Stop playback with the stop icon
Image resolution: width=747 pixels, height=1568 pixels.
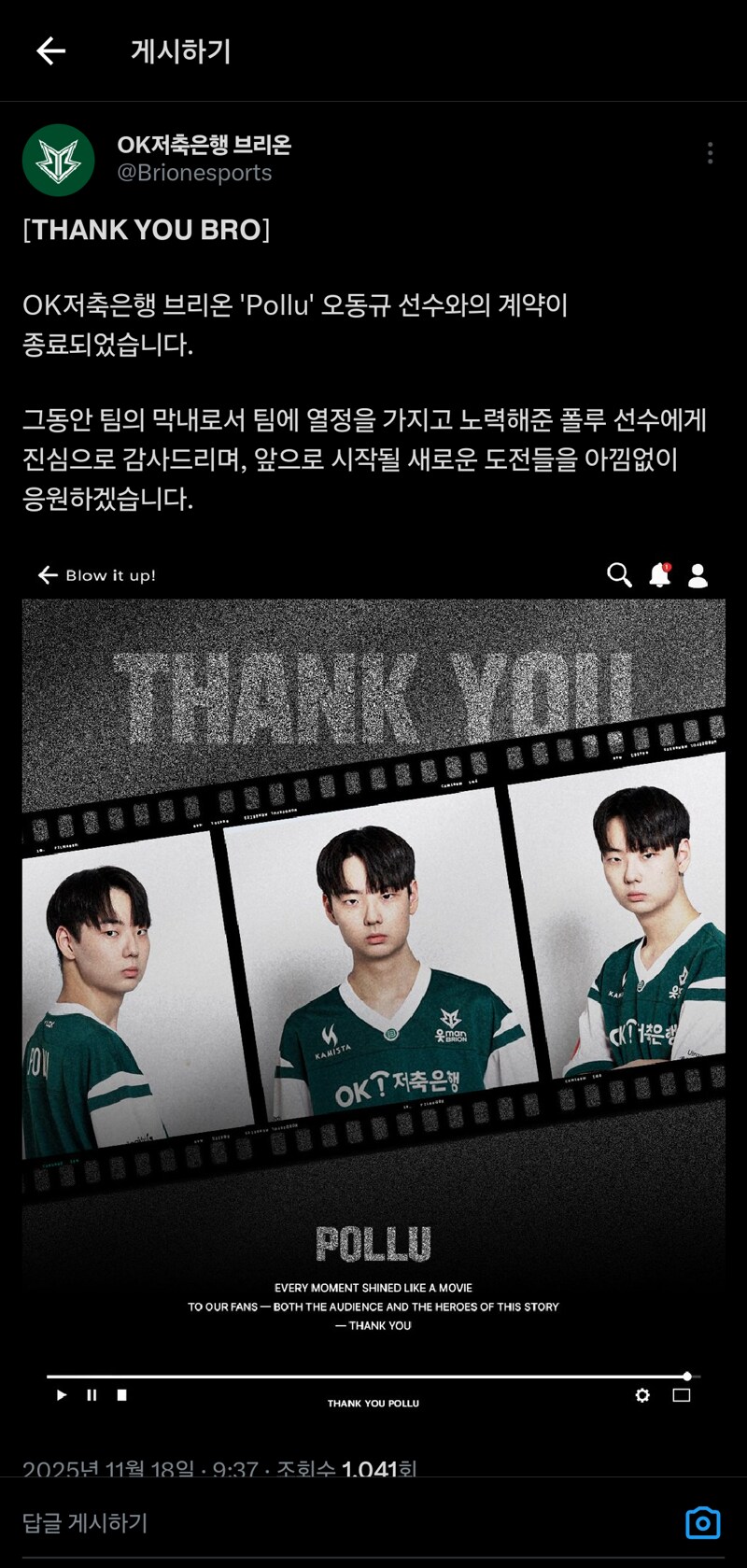[x=121, y=1395]
